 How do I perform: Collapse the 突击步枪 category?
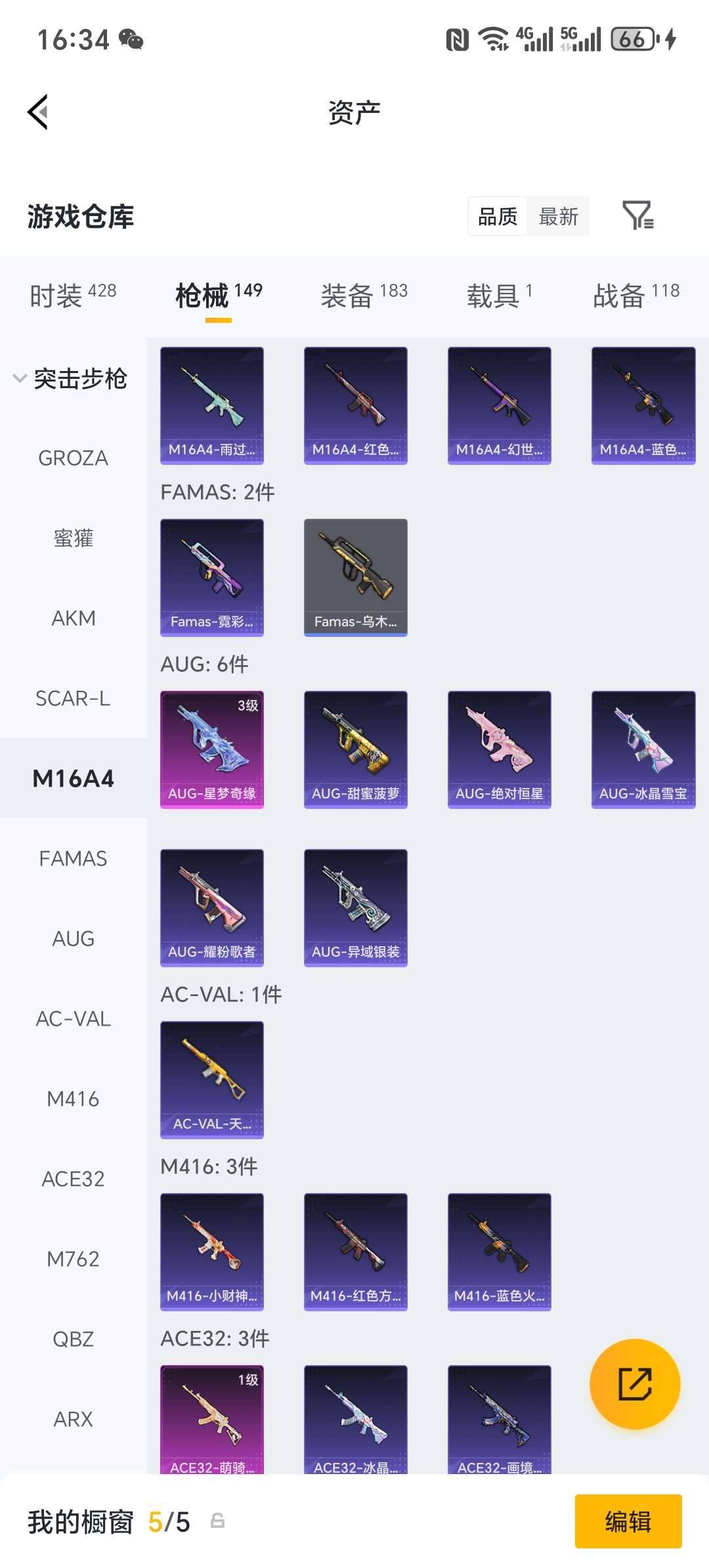pyautogui.click(x=71, y=378)
